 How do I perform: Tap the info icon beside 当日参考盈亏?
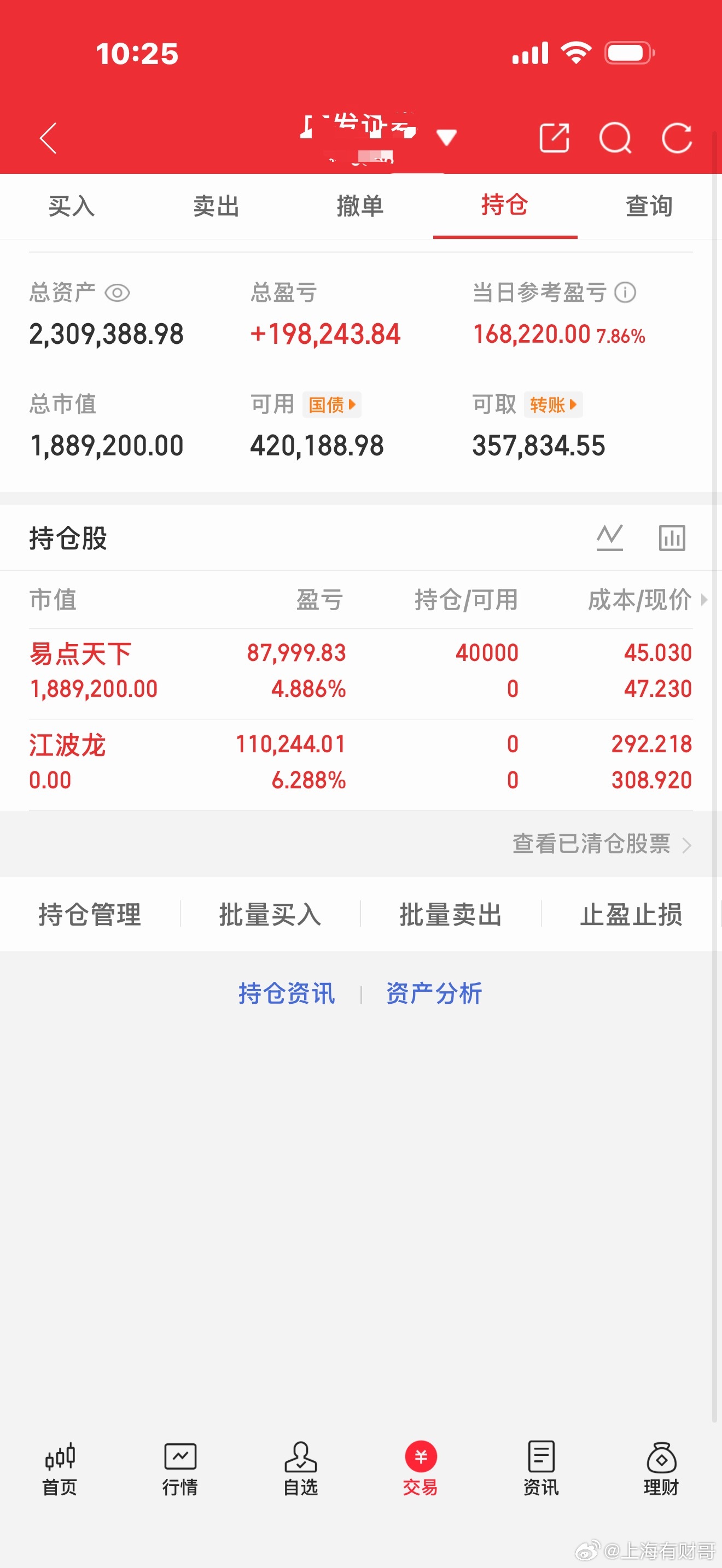(626, 293)
